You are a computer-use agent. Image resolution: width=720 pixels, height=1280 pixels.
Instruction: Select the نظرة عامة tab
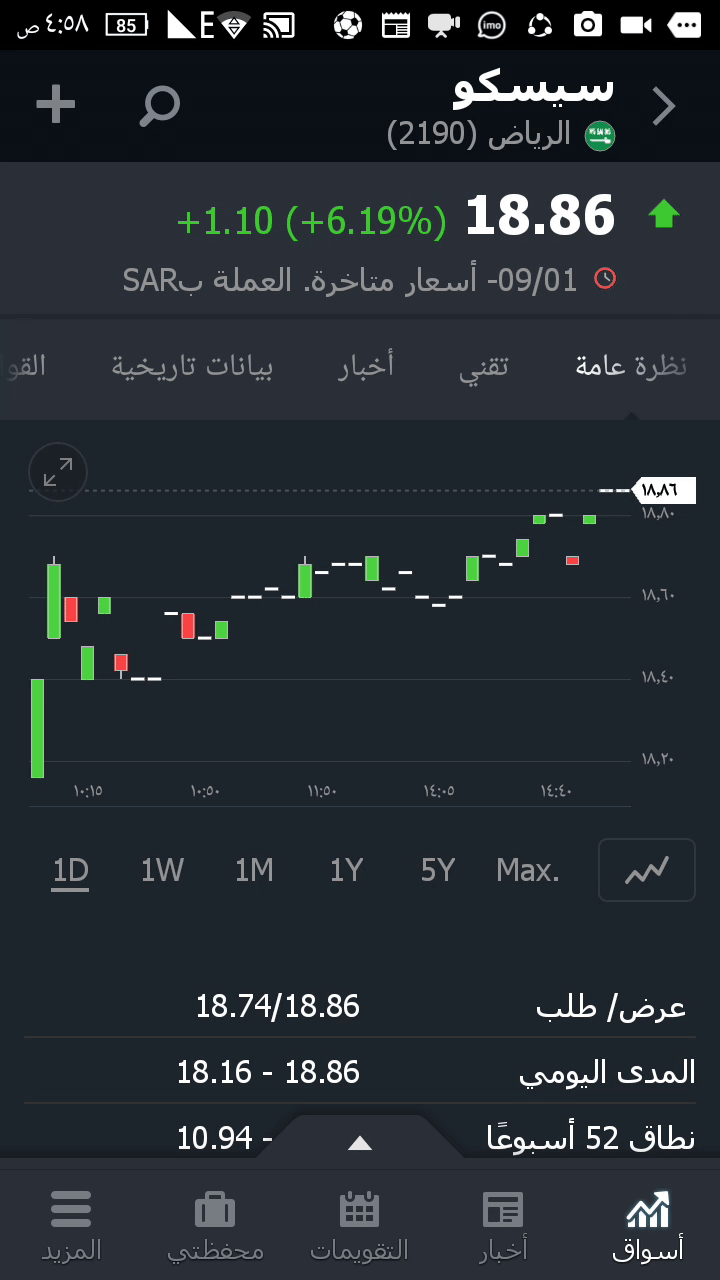631,366
